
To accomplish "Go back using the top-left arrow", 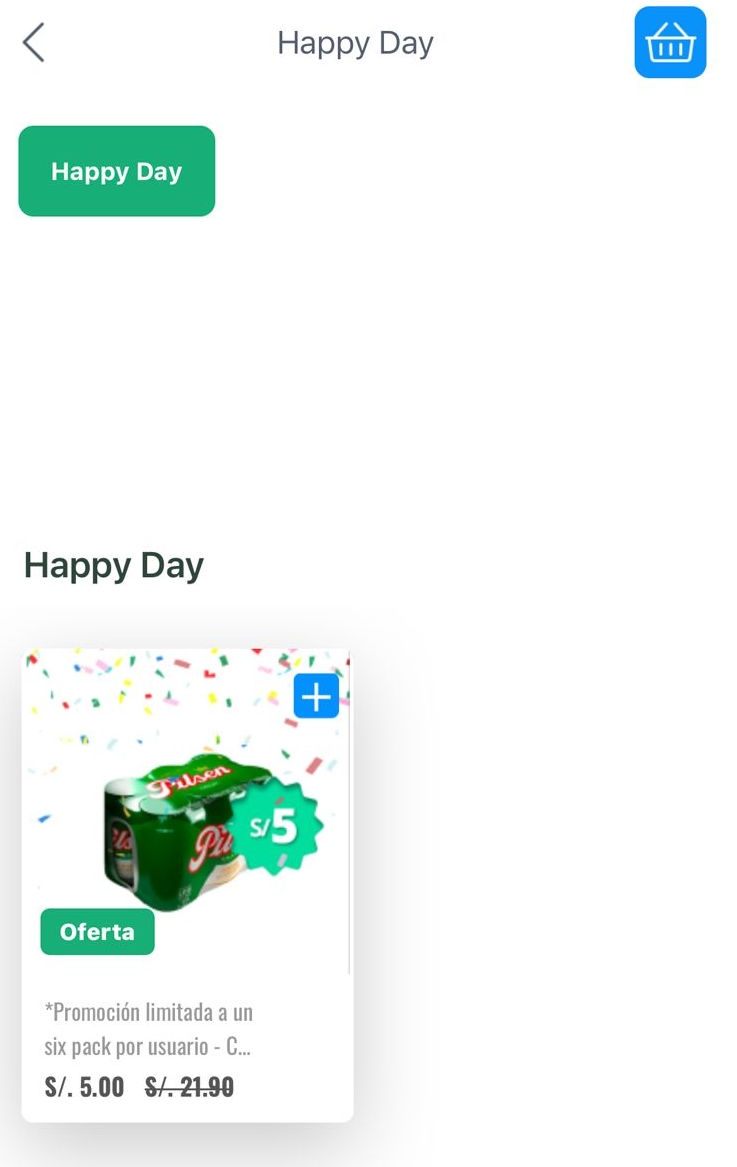I will [34, 43].
